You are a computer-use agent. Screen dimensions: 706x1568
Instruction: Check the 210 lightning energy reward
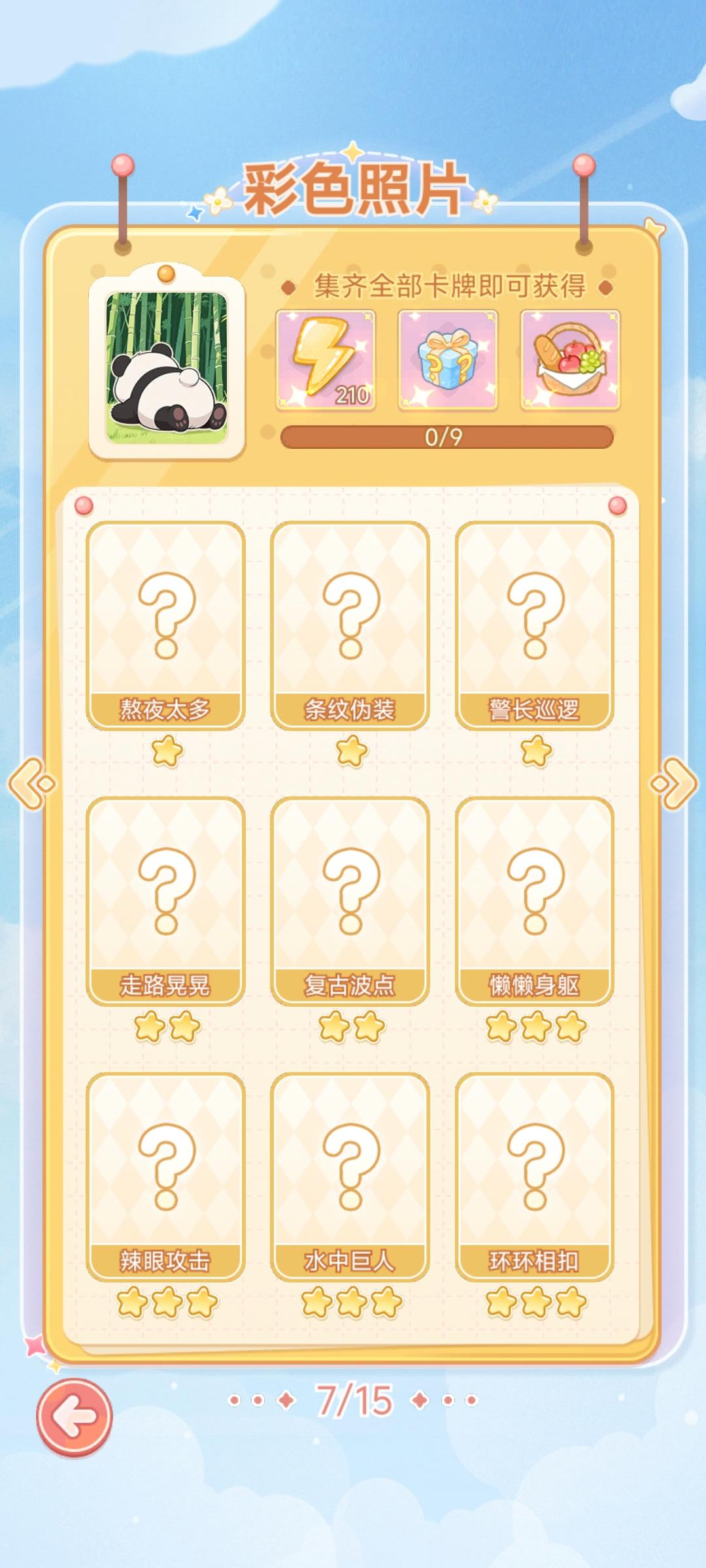326,360
